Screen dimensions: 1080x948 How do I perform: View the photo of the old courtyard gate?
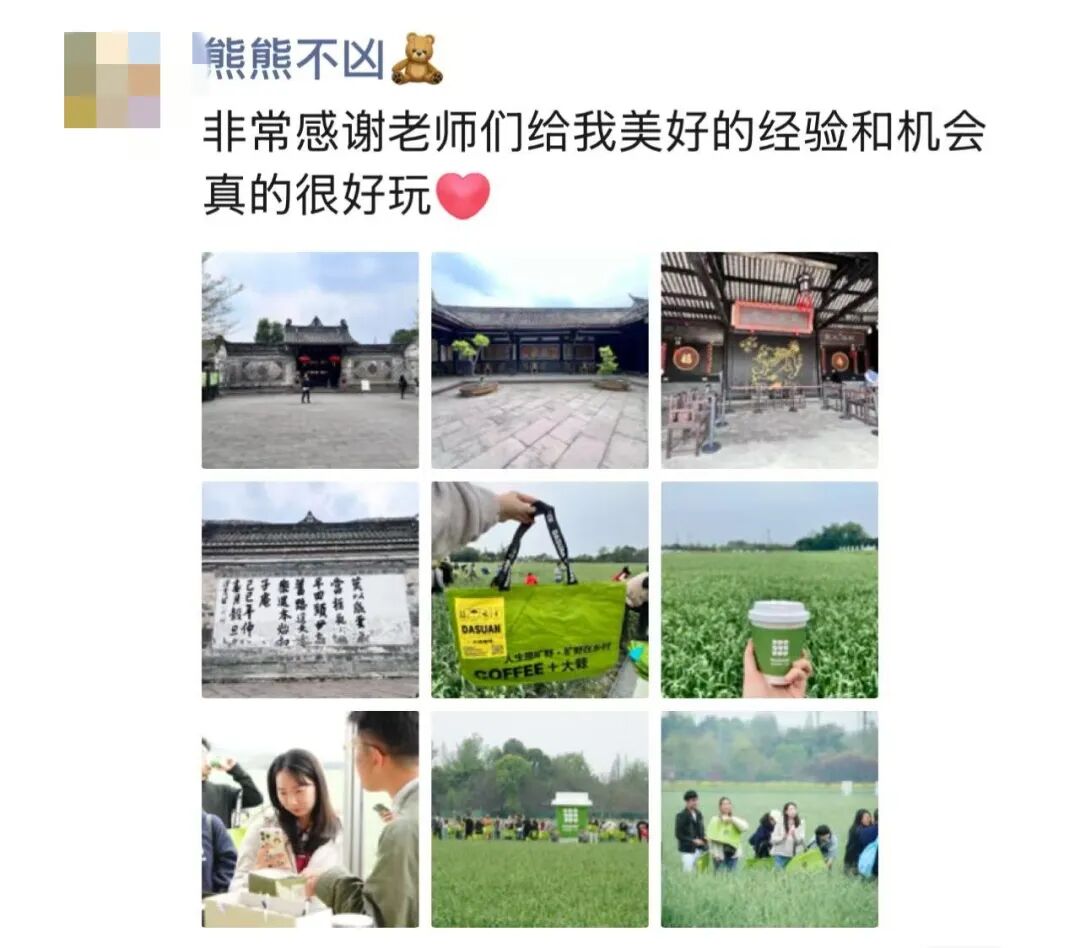310,360
